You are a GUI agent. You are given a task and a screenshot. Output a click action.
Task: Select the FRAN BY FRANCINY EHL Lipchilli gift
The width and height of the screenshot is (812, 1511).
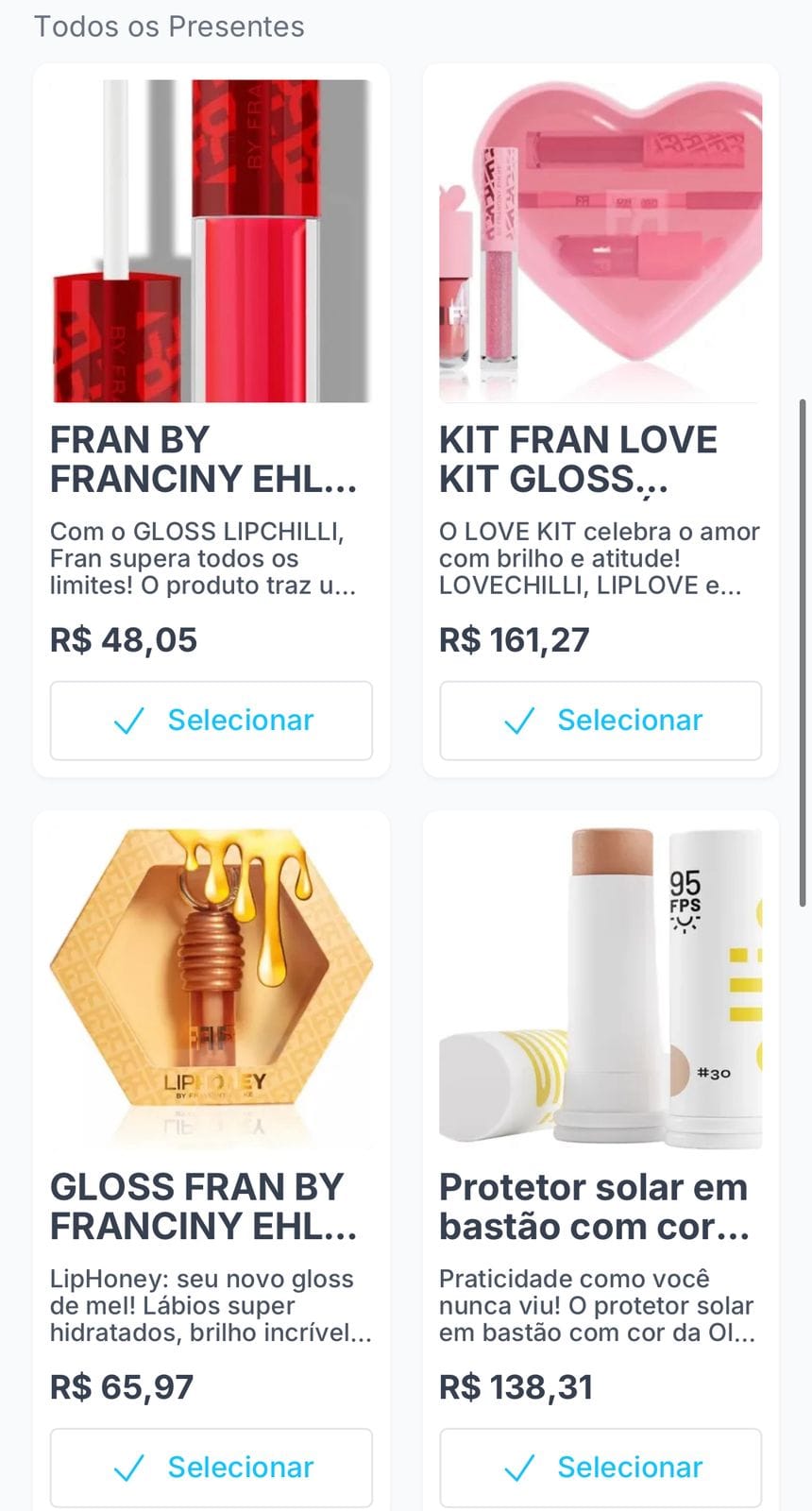pos(211,721)
